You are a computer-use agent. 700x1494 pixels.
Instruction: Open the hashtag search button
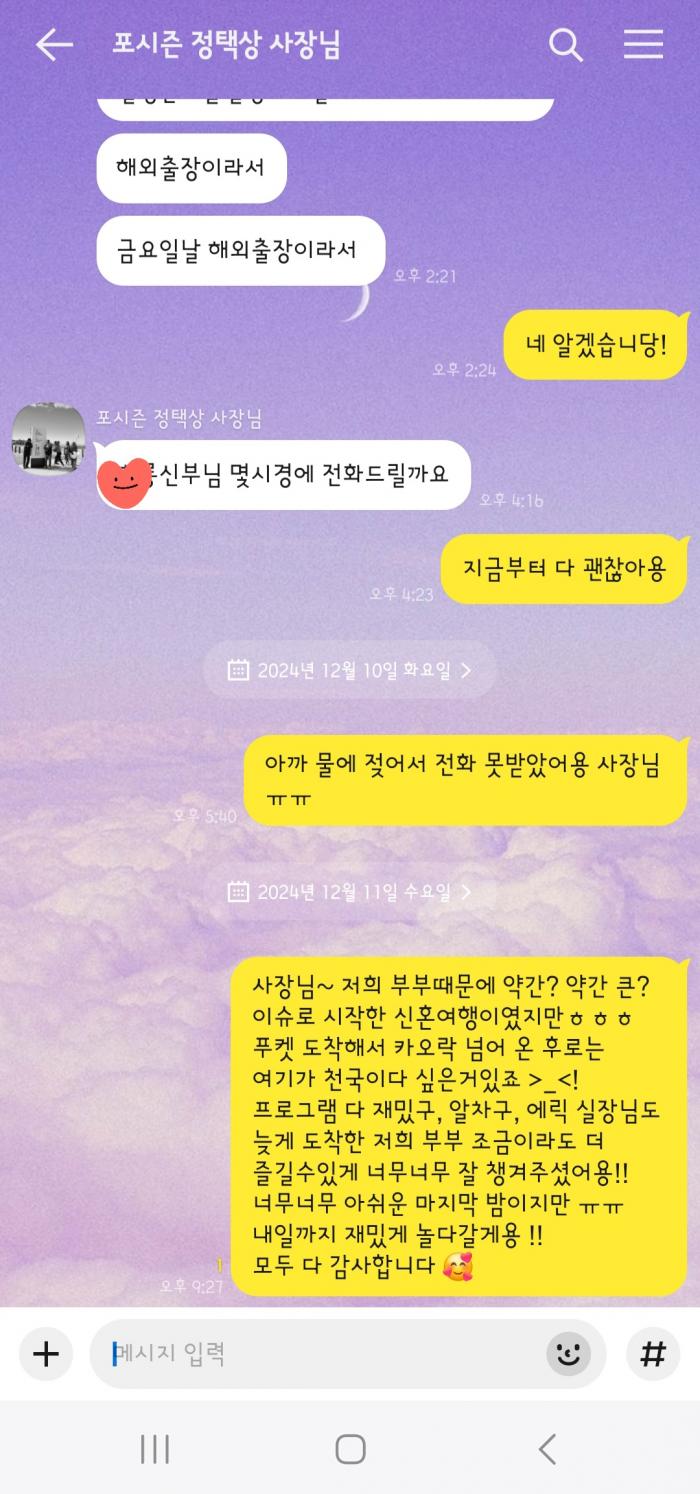click(x=653, y=1354)
